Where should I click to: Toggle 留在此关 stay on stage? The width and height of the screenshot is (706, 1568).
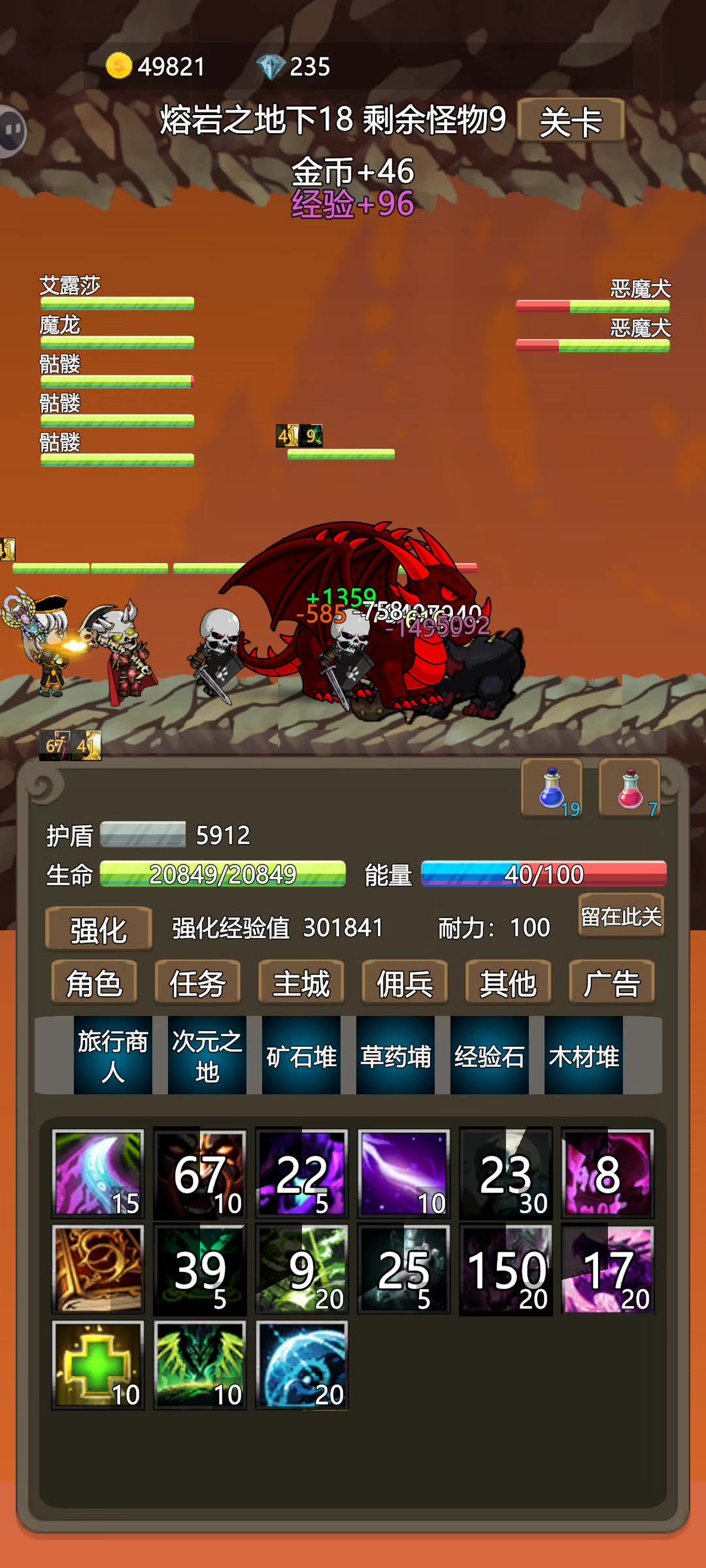[621, 917]
